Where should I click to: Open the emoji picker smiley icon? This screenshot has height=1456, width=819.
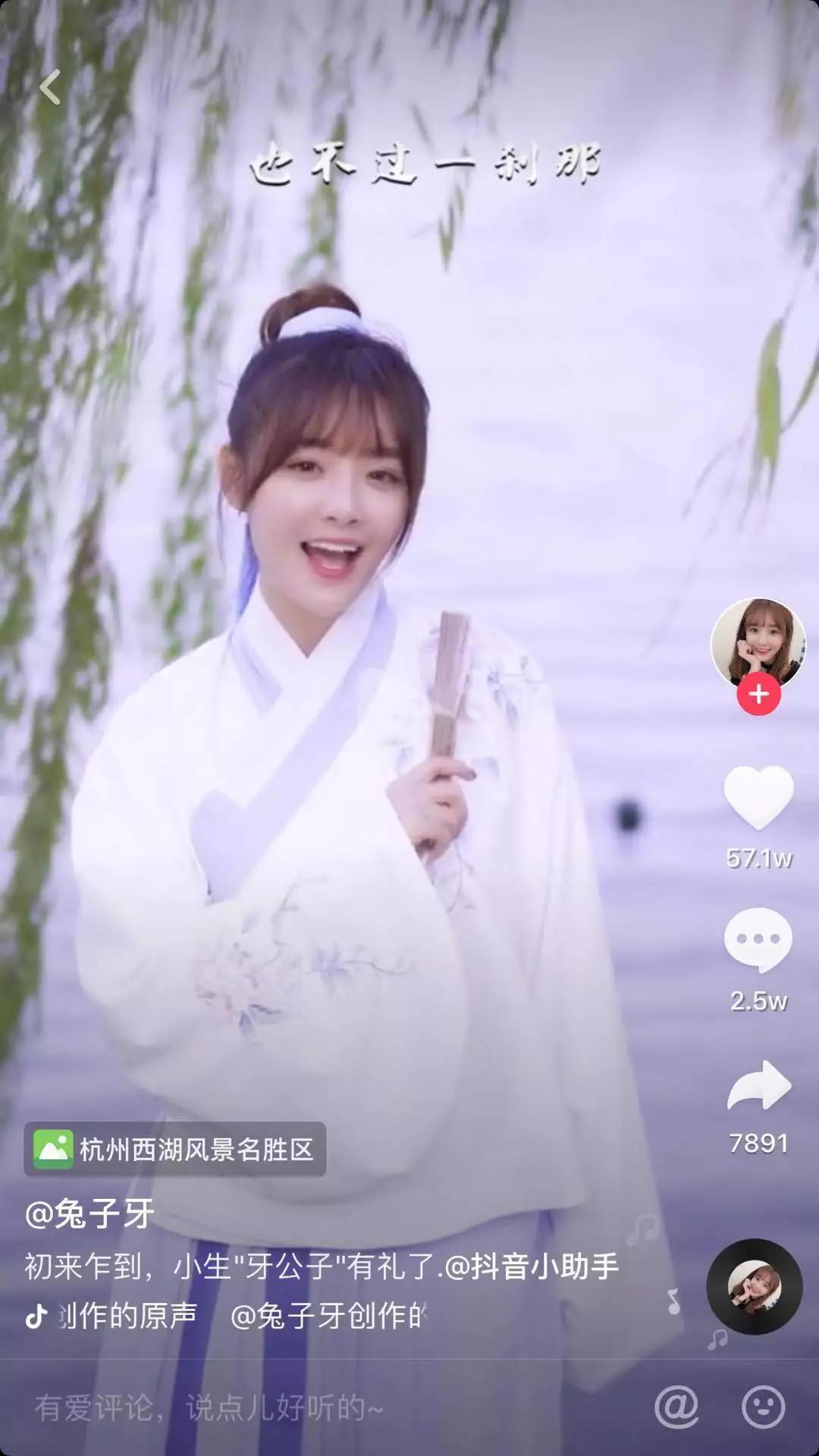pyautogui.click(x=762, y=1407)
